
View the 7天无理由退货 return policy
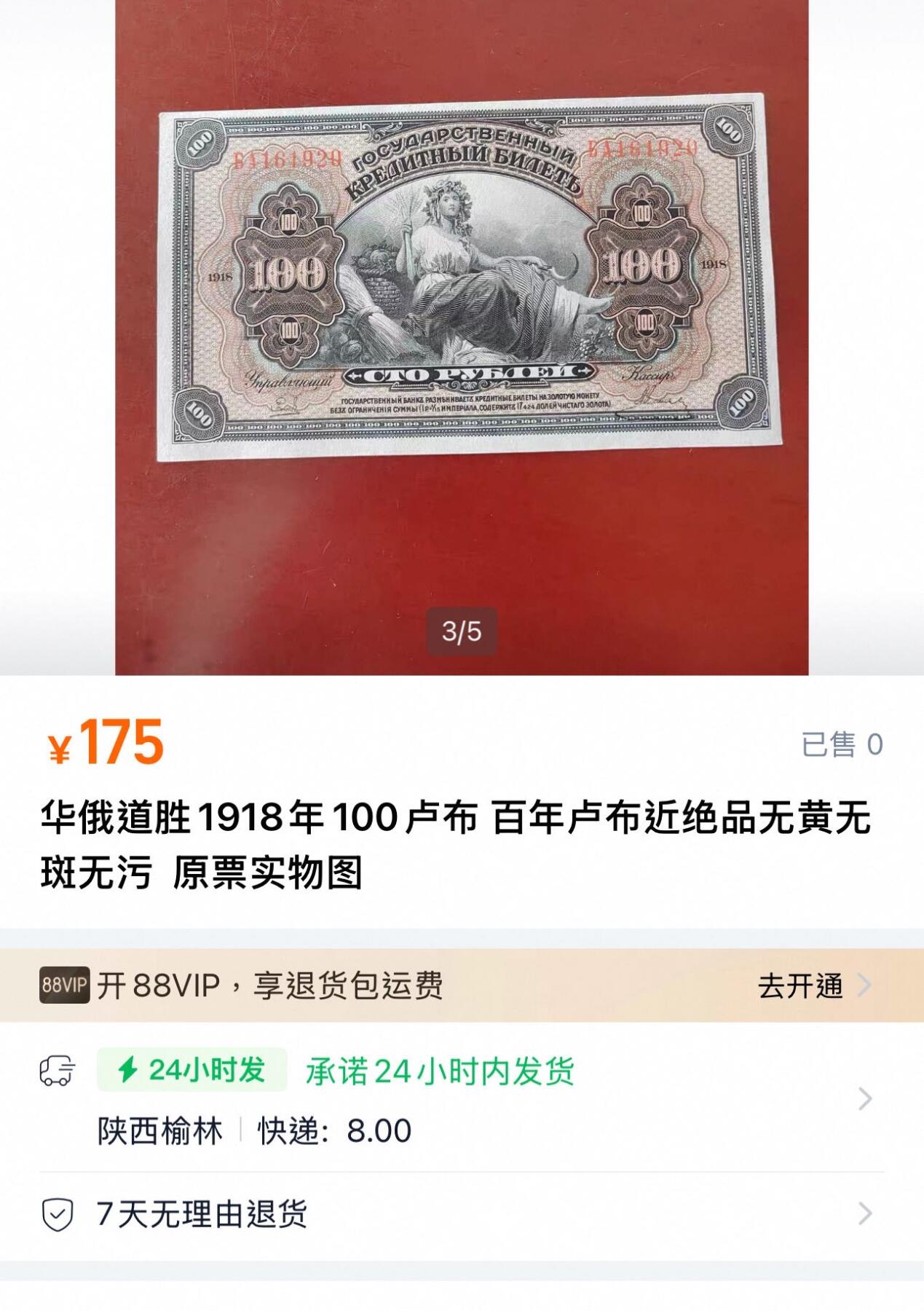click(462, 1214)
